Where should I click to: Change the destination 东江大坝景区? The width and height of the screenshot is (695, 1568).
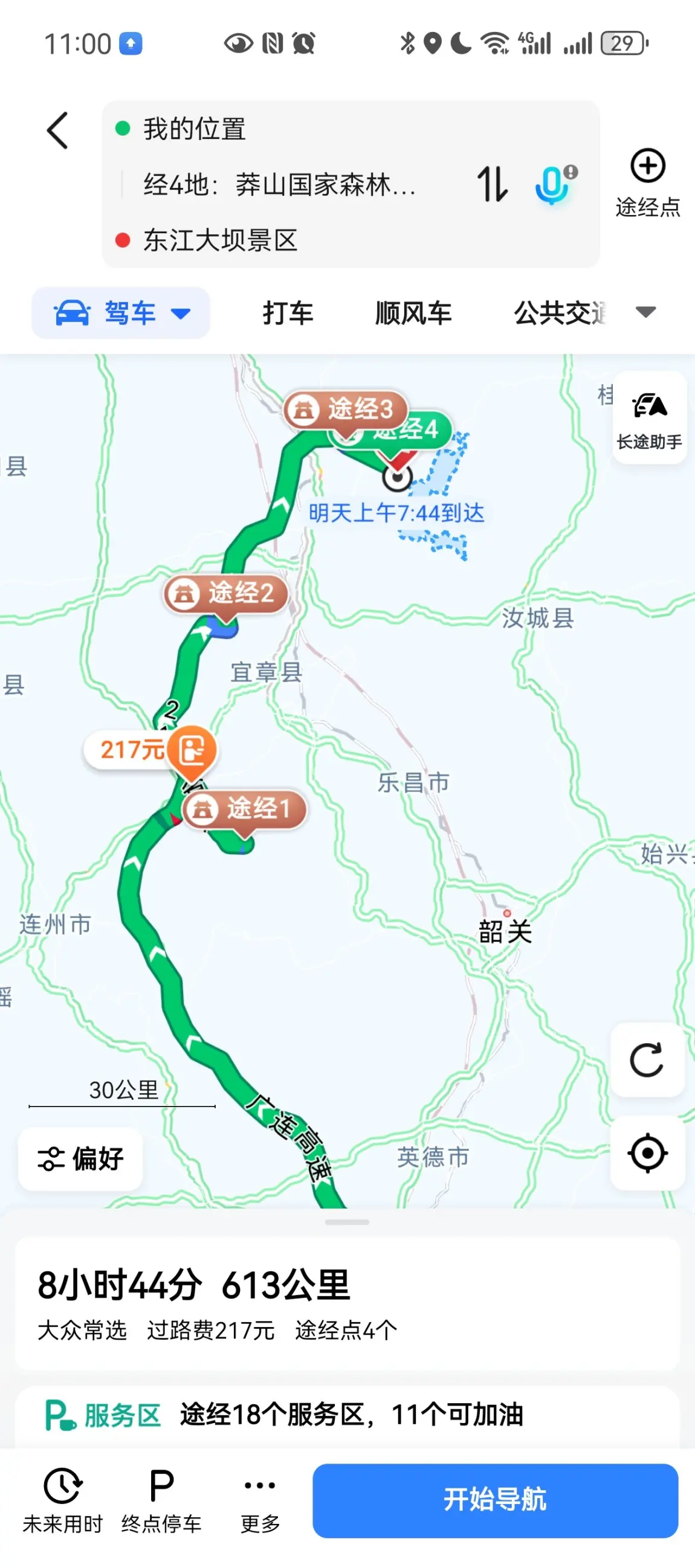coord(221,240)
